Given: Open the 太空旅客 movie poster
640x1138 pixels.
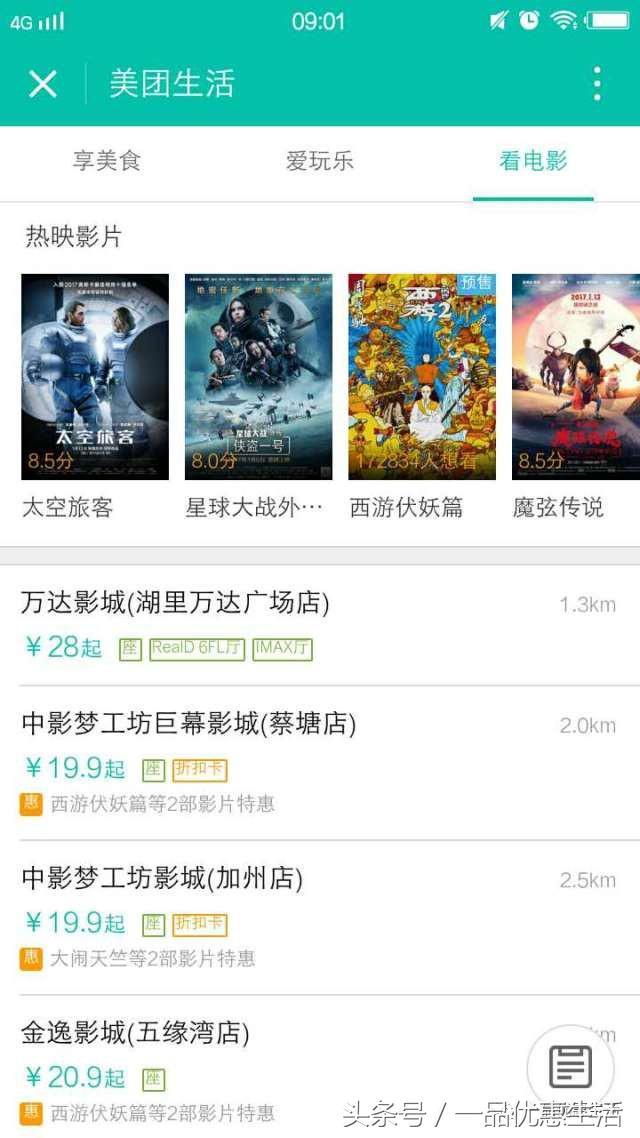Looking at the screenshot, I should [x=95, y=377].
